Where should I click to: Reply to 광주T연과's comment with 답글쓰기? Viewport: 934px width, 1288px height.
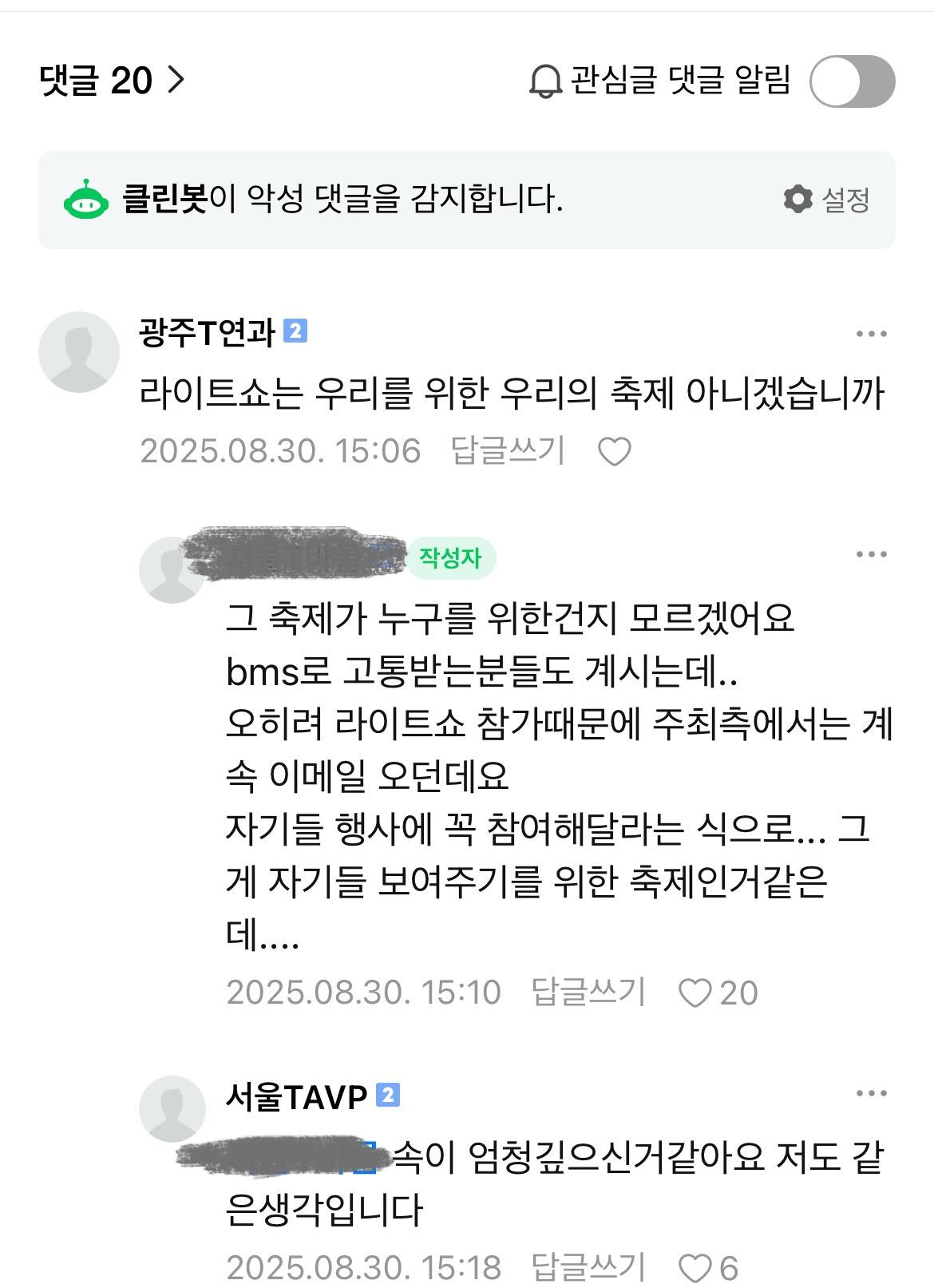(508, 450)
